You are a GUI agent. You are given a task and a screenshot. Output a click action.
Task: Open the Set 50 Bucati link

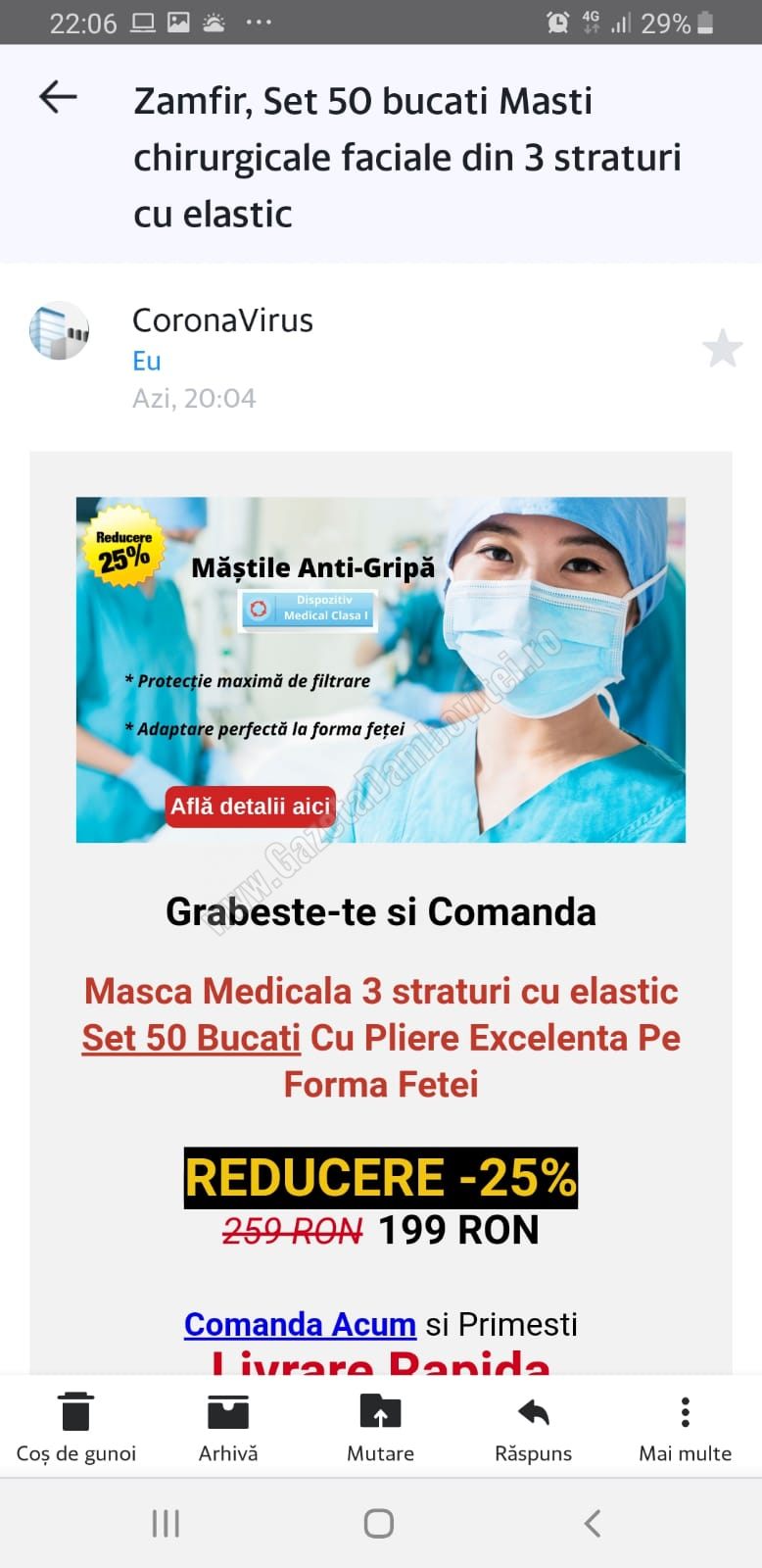tap(191, 1038)
